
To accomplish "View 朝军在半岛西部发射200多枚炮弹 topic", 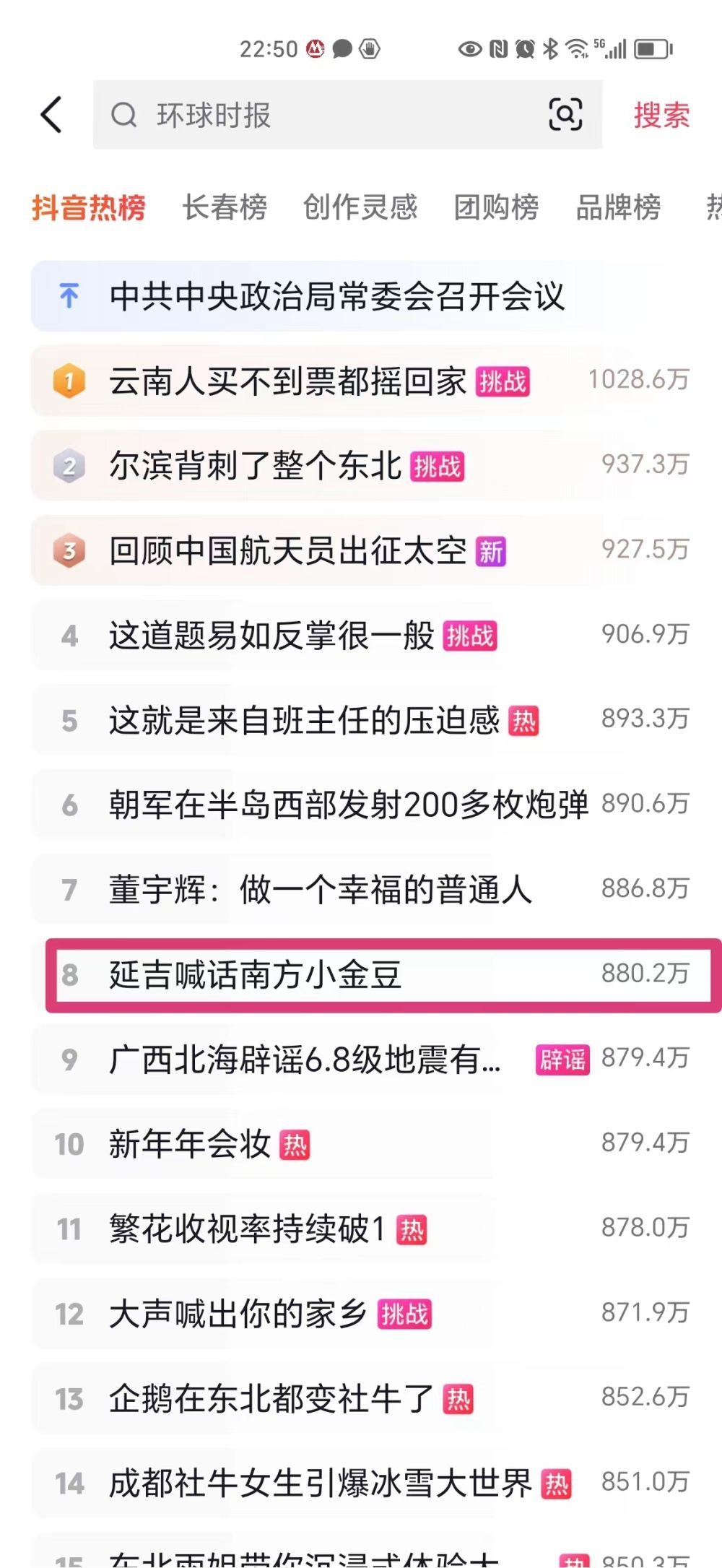I will [349, 805].
